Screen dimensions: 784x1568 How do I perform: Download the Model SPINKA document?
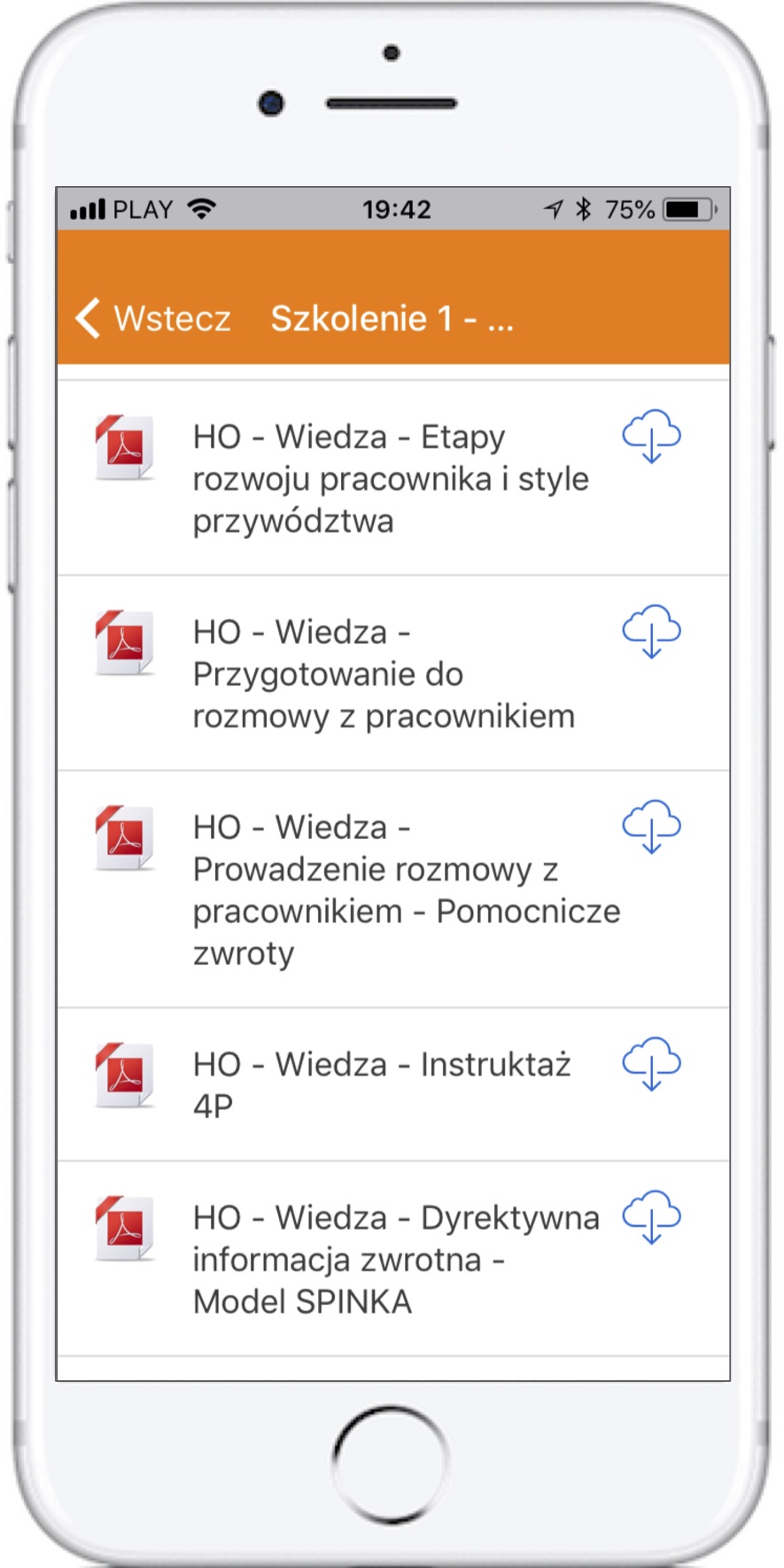[x=651, y=1216]
